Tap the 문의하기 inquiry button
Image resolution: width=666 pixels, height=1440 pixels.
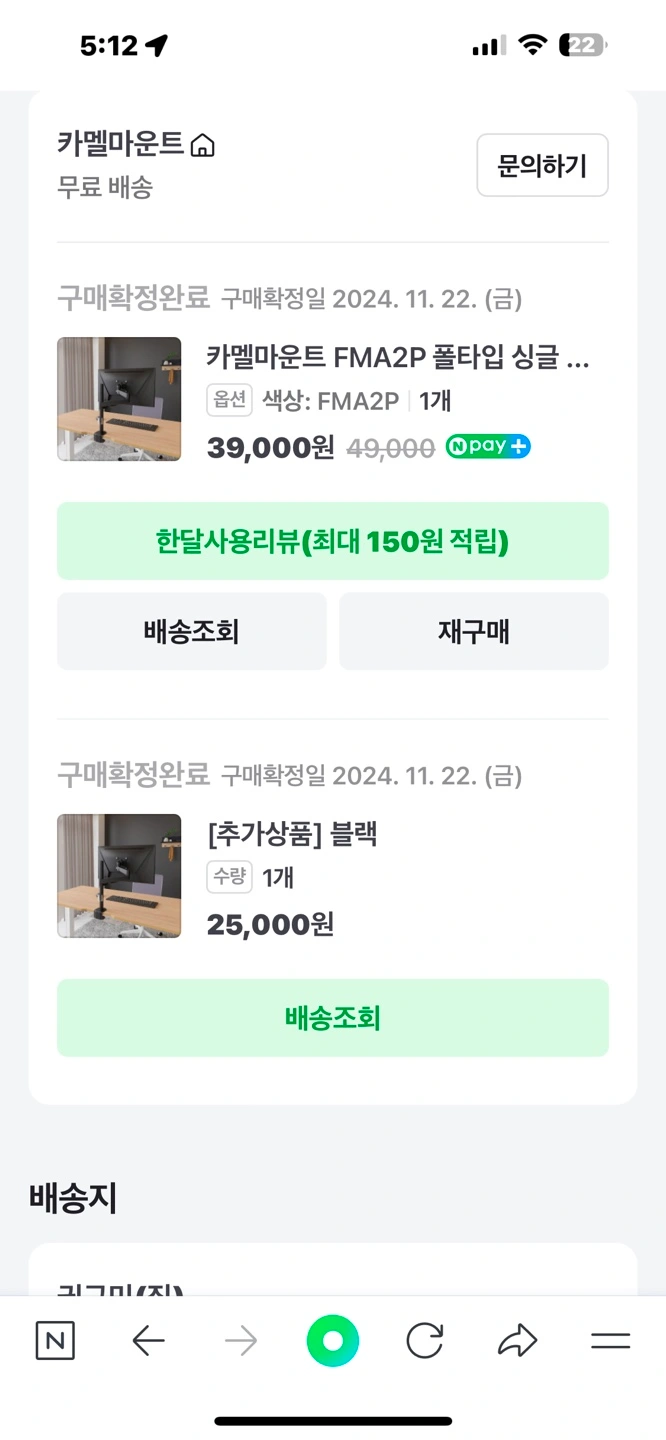tap(542, 165)
